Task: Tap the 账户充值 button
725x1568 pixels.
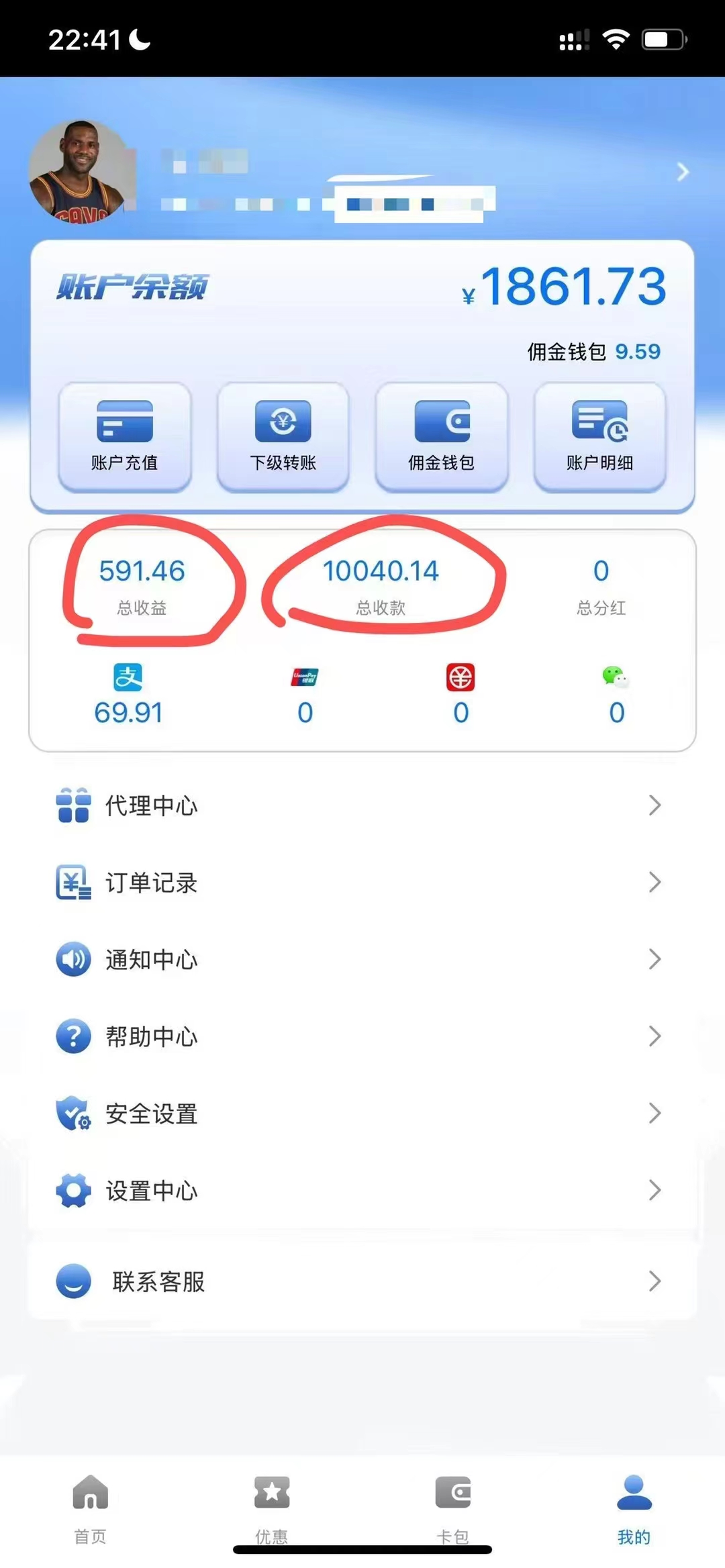Action: click(x=125, y=436)
